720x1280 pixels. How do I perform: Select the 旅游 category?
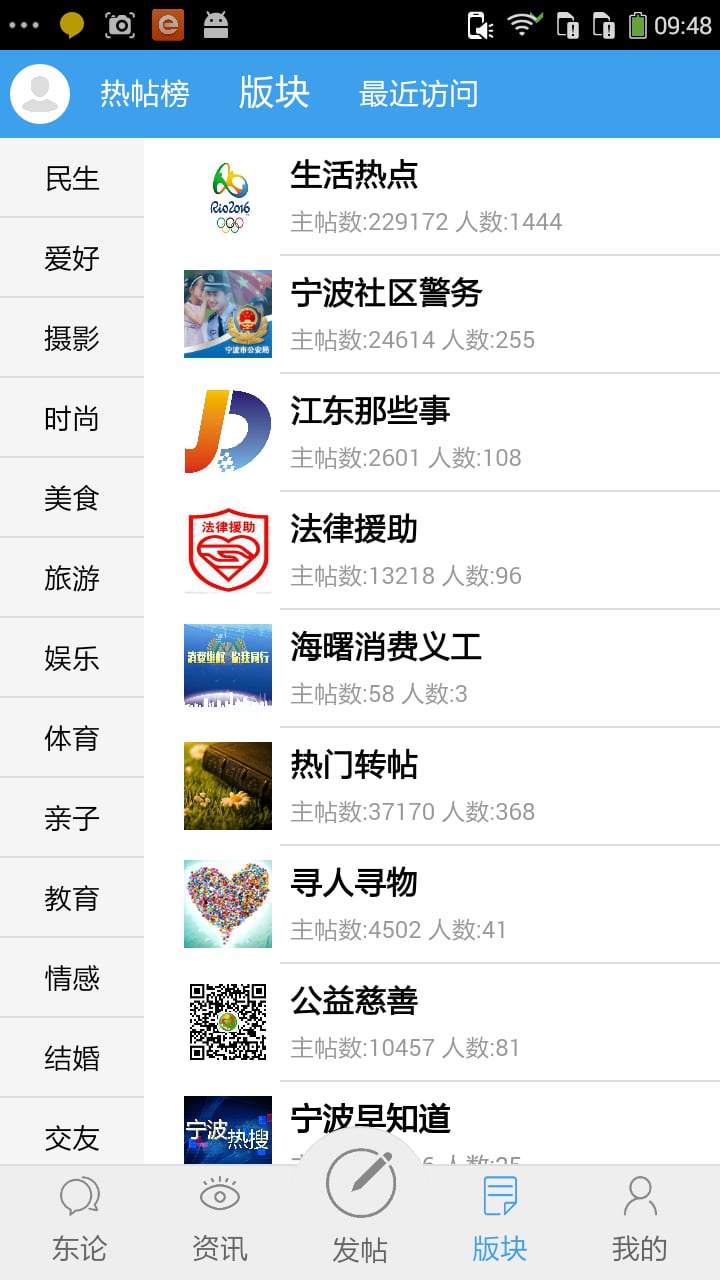72,578
